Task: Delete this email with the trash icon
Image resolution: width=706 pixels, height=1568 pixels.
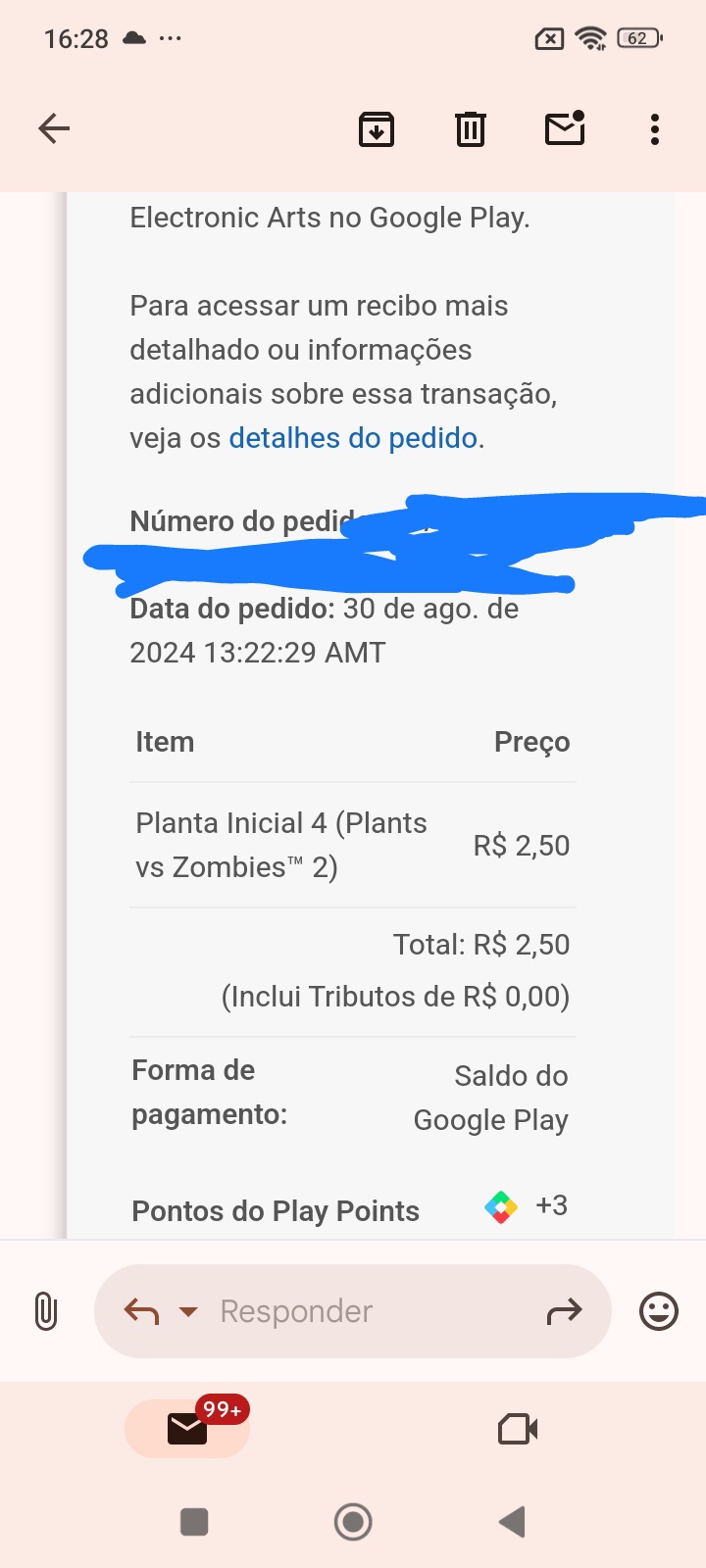Action: pos(471,128)
